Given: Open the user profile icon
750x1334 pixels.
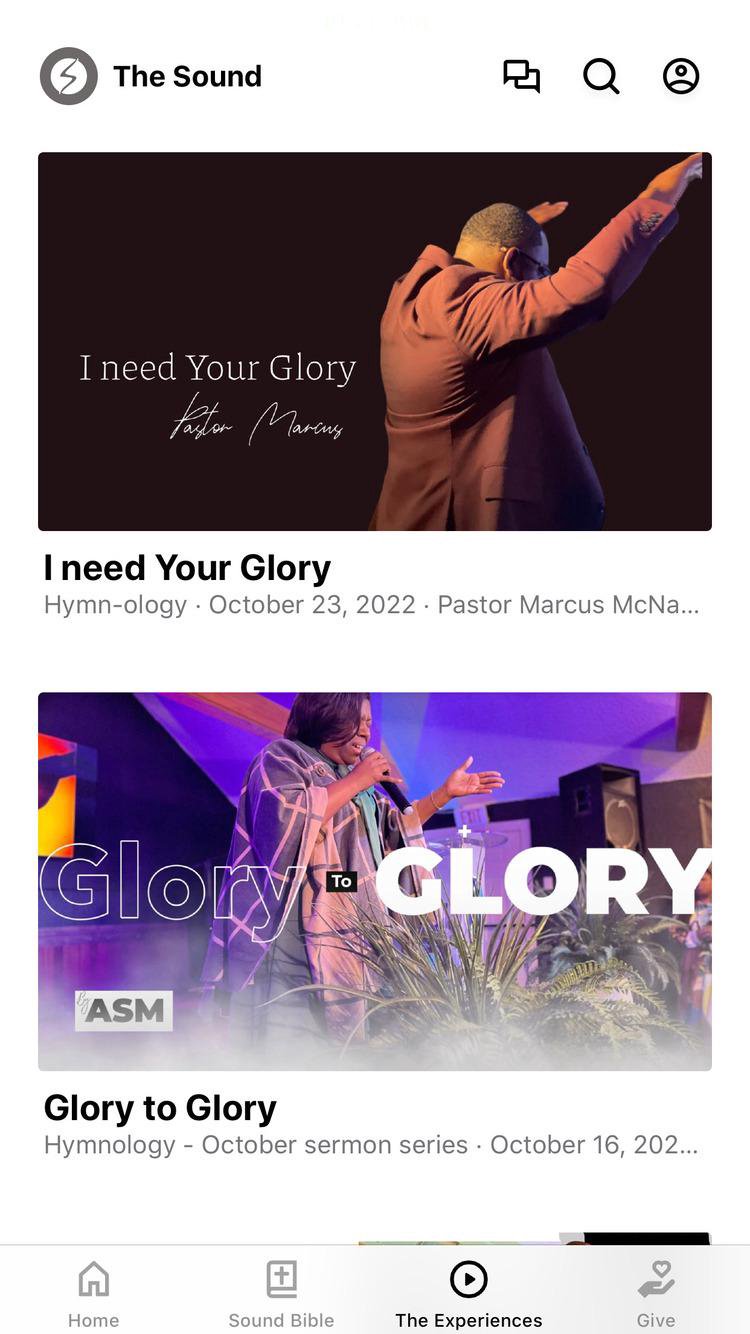Looking at the screenshot, I should [x=681, y=76].
